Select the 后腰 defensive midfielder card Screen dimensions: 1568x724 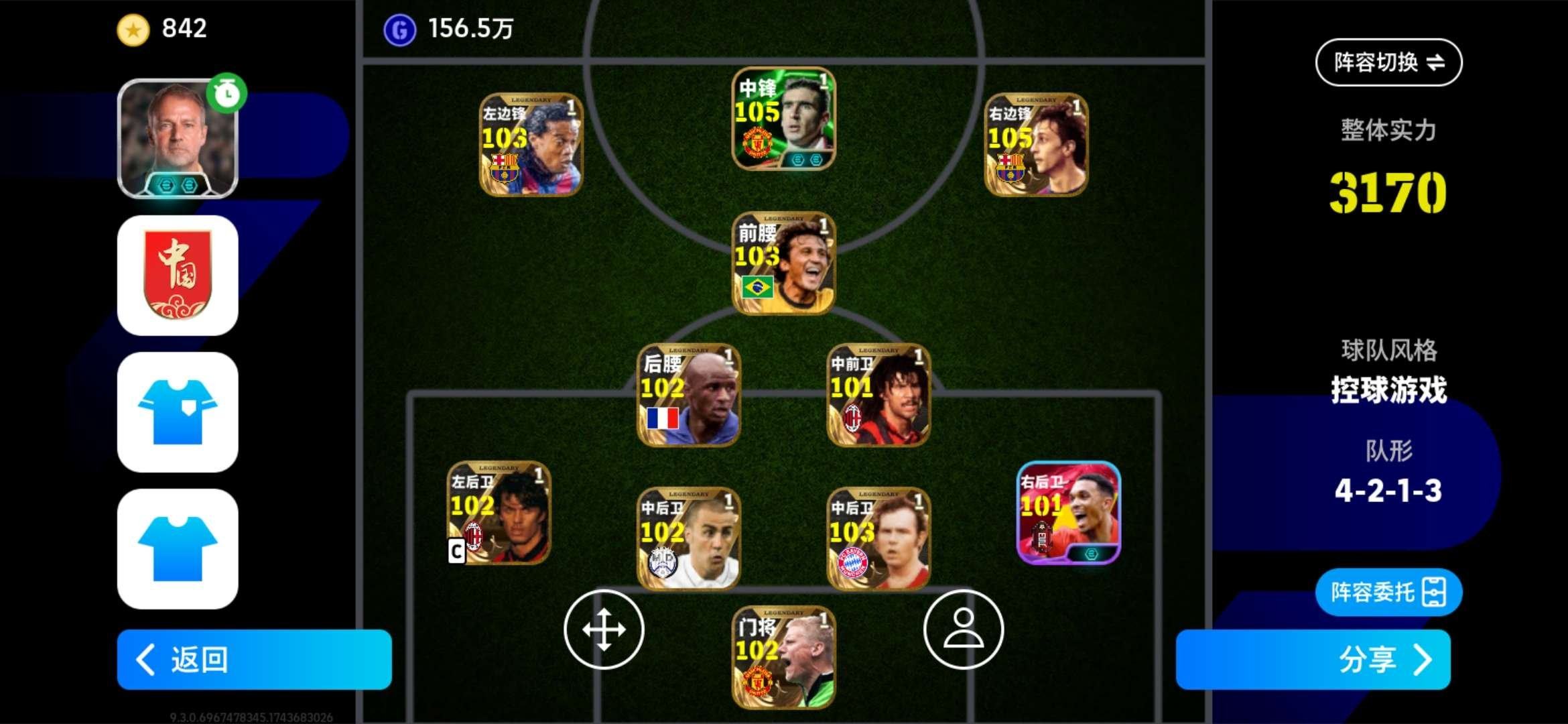point(689,395)
